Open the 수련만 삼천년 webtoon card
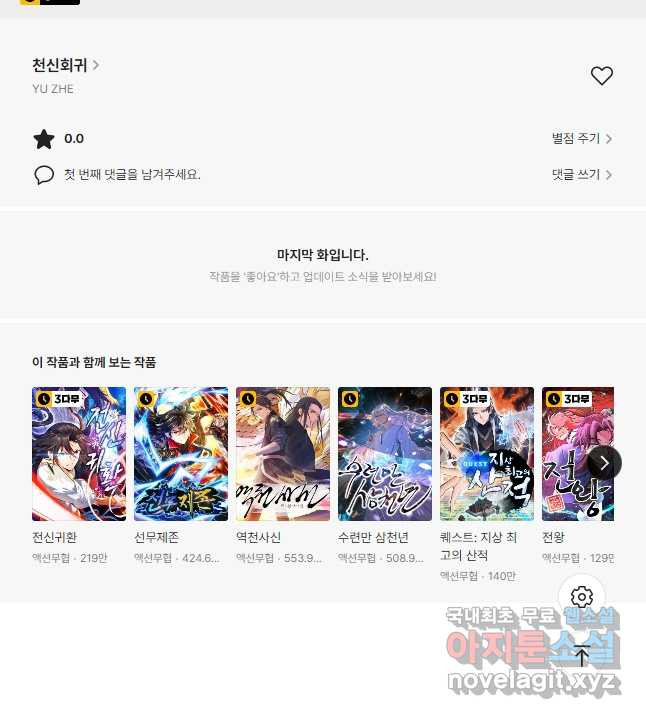This screenshot has width=646, height=719. 385,454
